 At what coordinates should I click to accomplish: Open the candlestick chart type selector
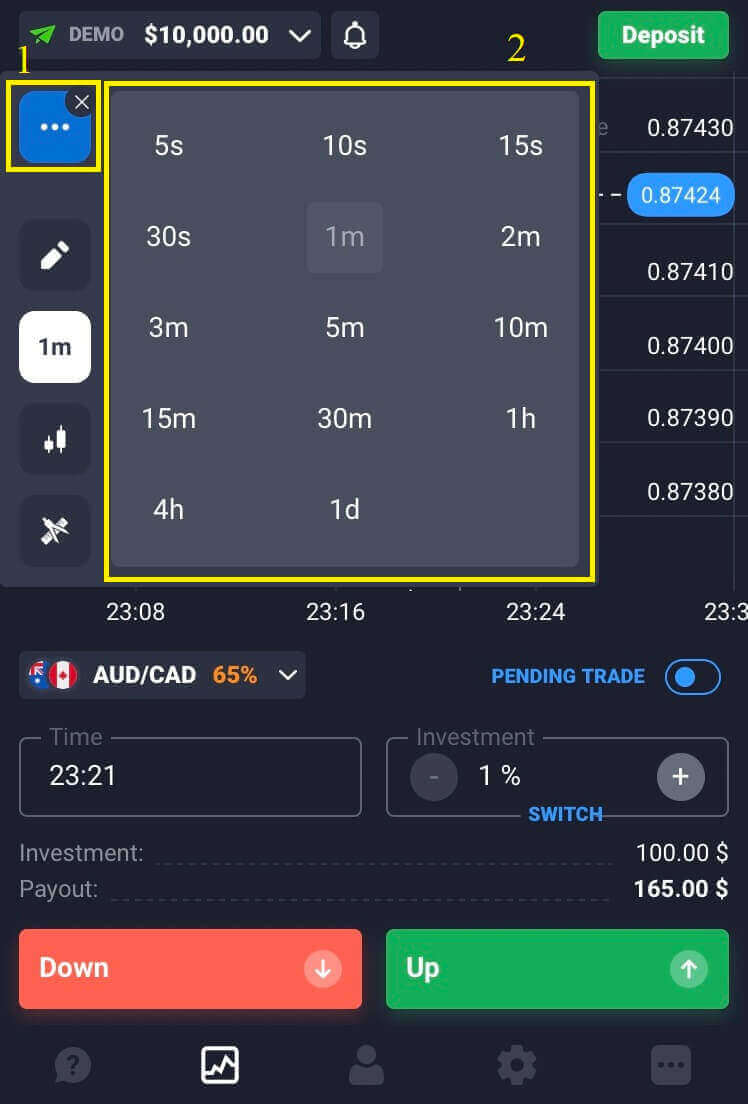(x=54, y=439)
